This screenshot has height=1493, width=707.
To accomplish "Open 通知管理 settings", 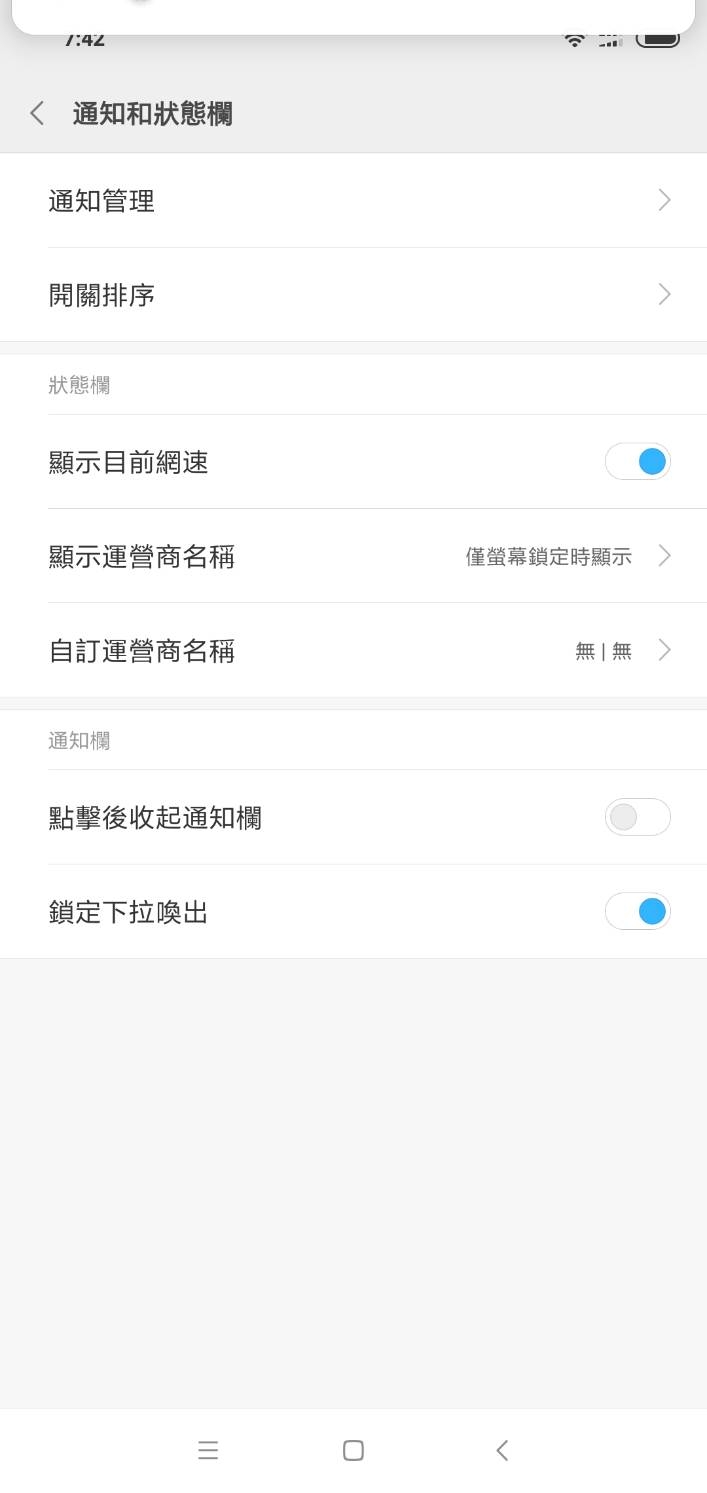I will [353, 200].
